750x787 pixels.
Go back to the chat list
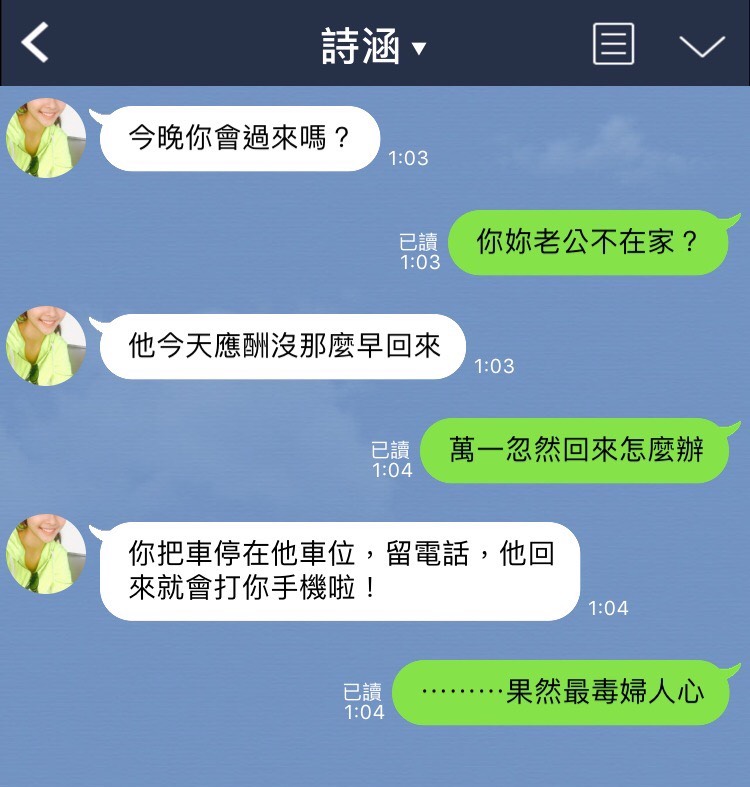point(36,44)
